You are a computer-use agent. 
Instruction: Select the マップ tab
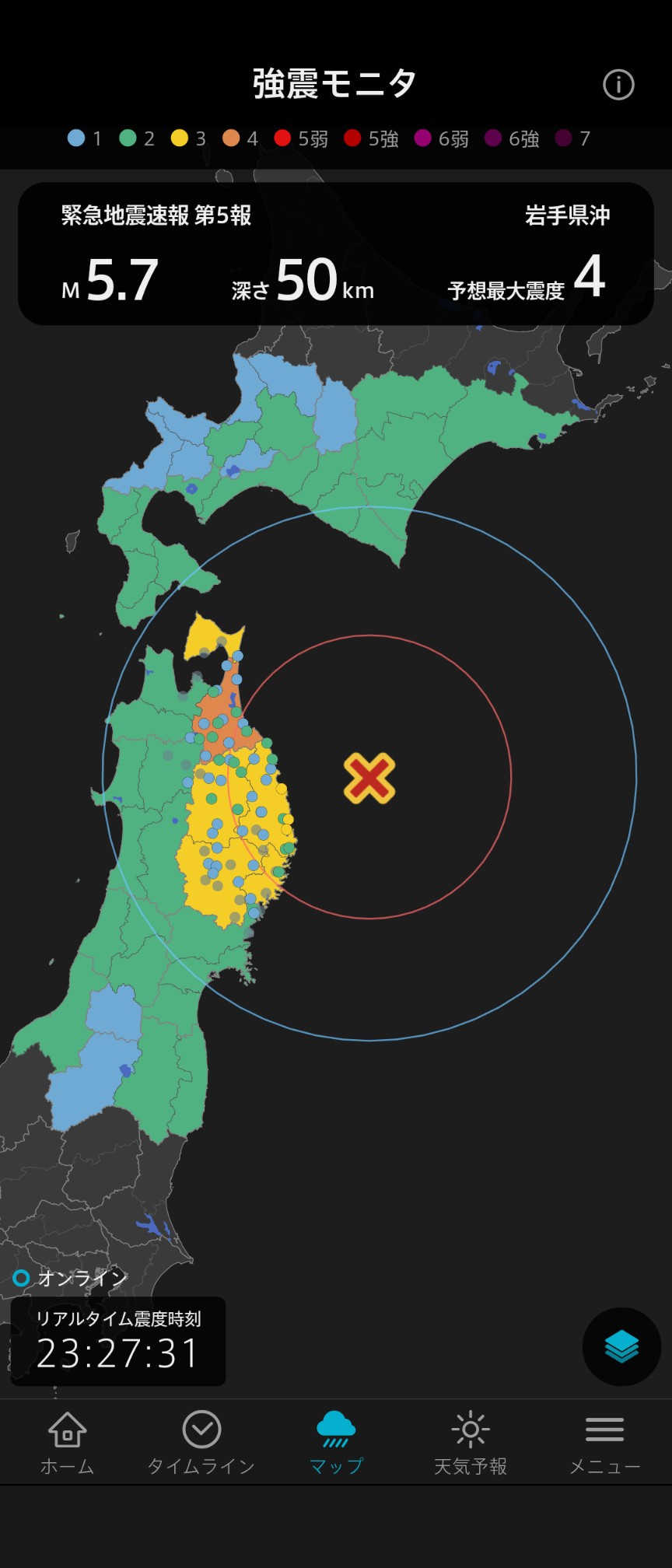point(336,1441)
